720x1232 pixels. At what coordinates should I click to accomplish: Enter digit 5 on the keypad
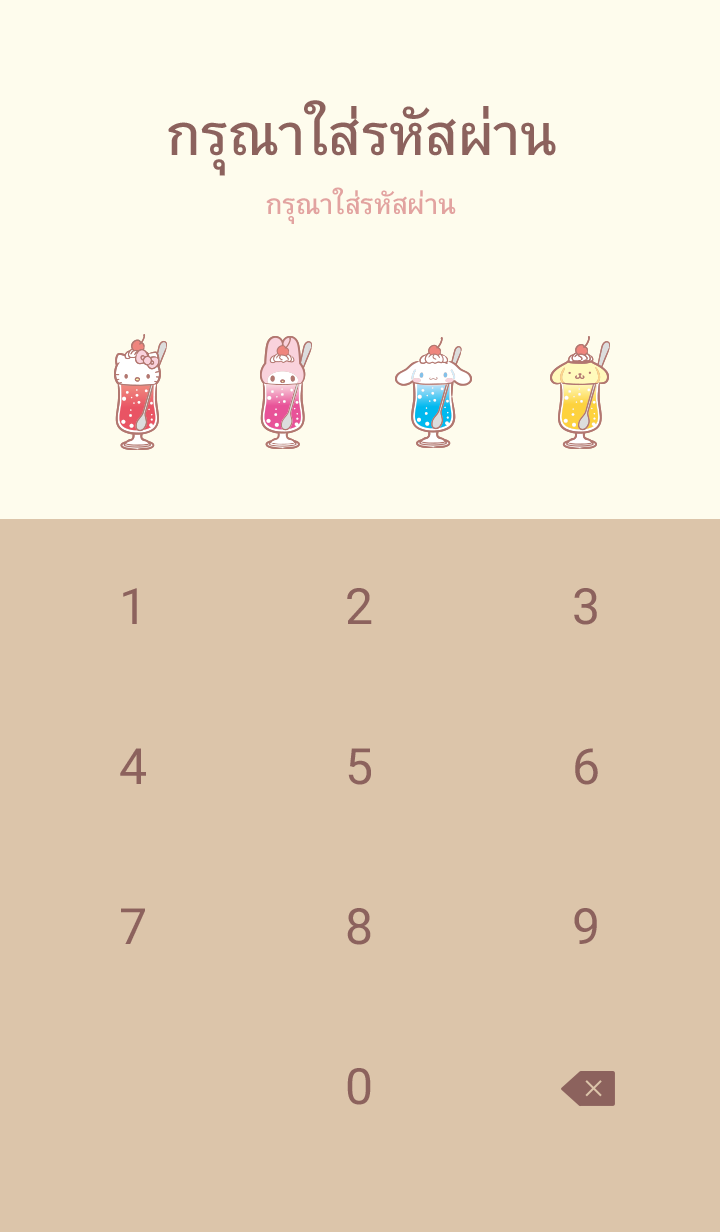tap(359, 767)
